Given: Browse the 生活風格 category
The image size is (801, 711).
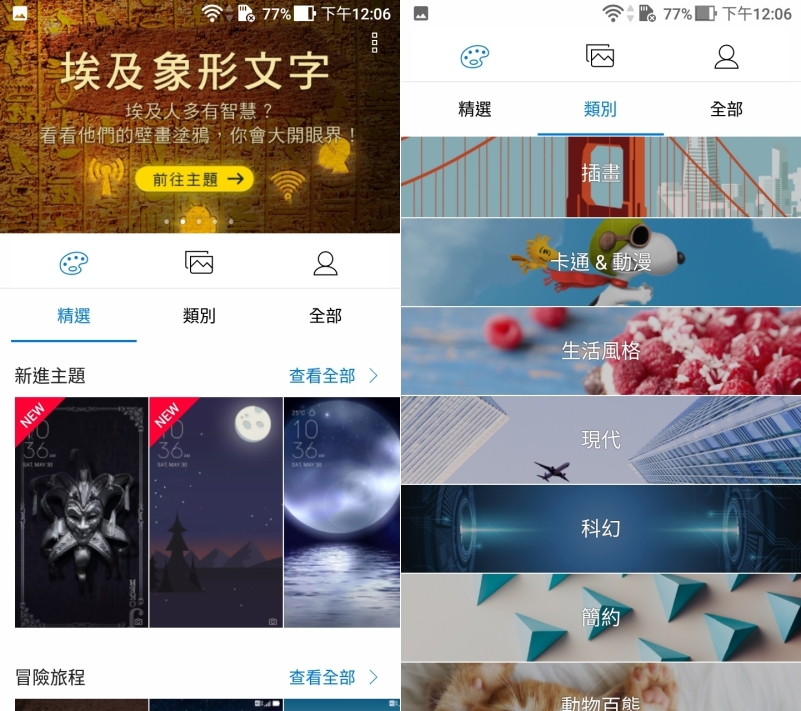Looking at the screenshot, I should [601, 351].
